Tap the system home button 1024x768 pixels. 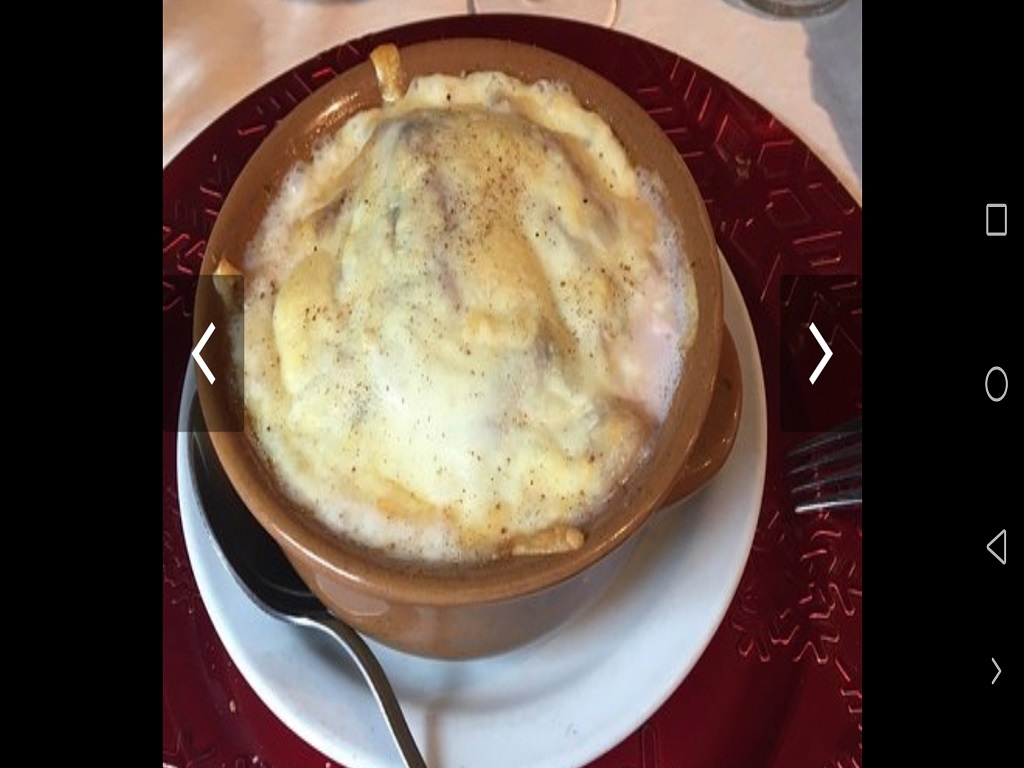point(996,384)
